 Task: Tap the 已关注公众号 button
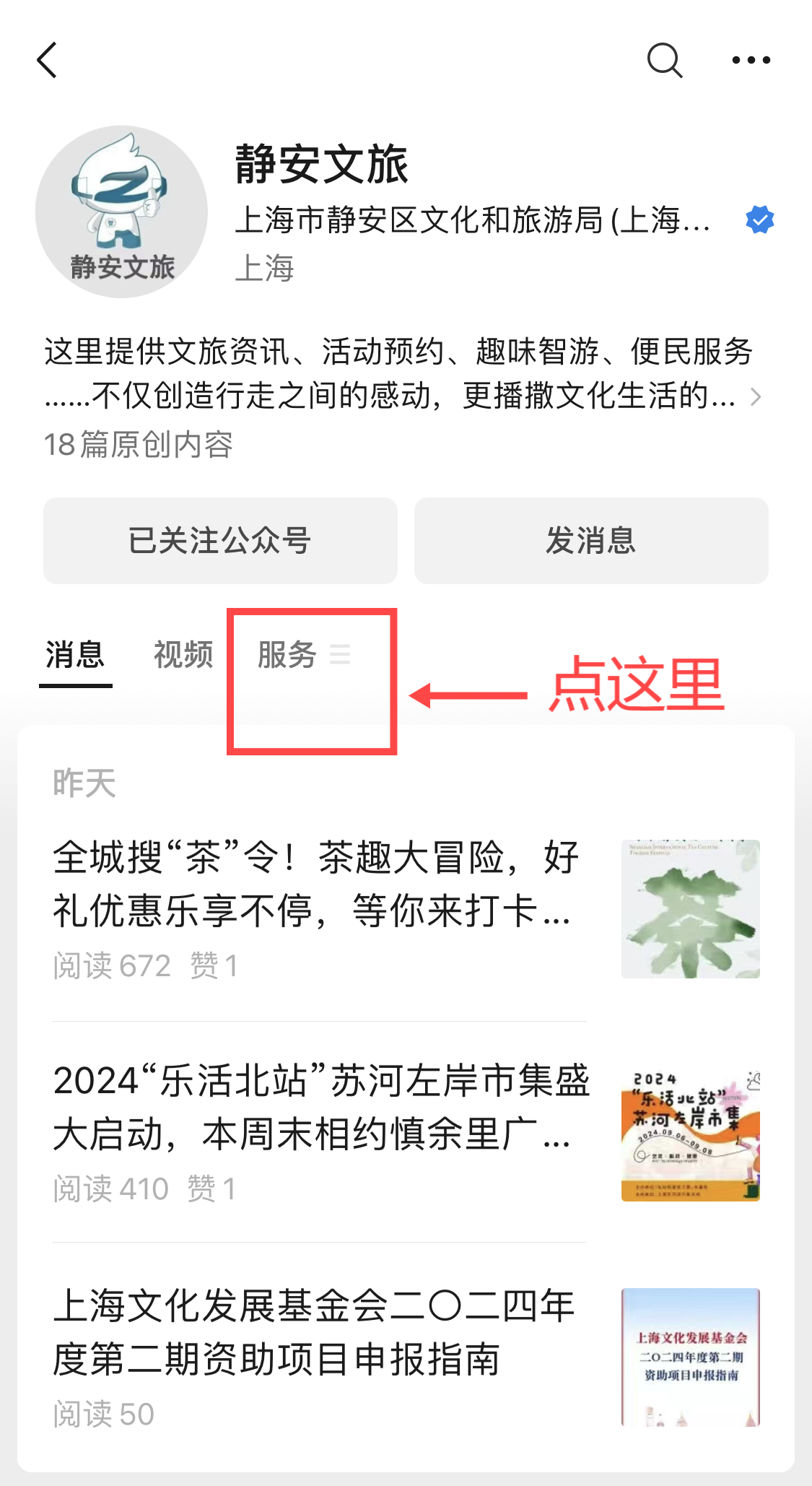pos(220,540)
